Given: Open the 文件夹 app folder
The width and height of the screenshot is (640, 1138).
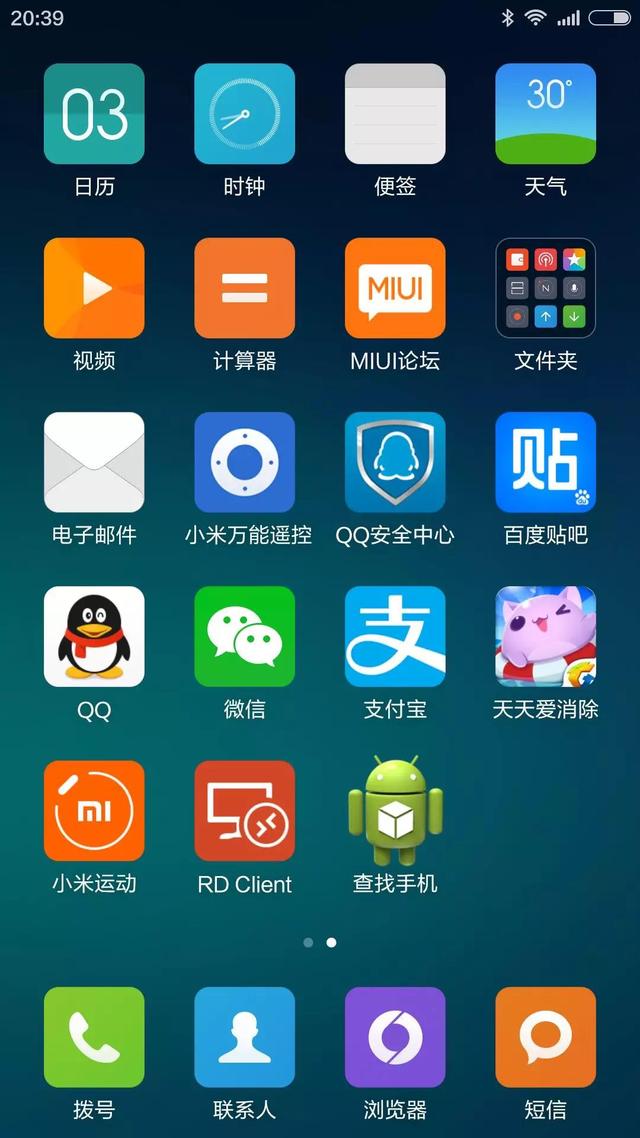Looking at the screenshot, I should pos(546,288).
